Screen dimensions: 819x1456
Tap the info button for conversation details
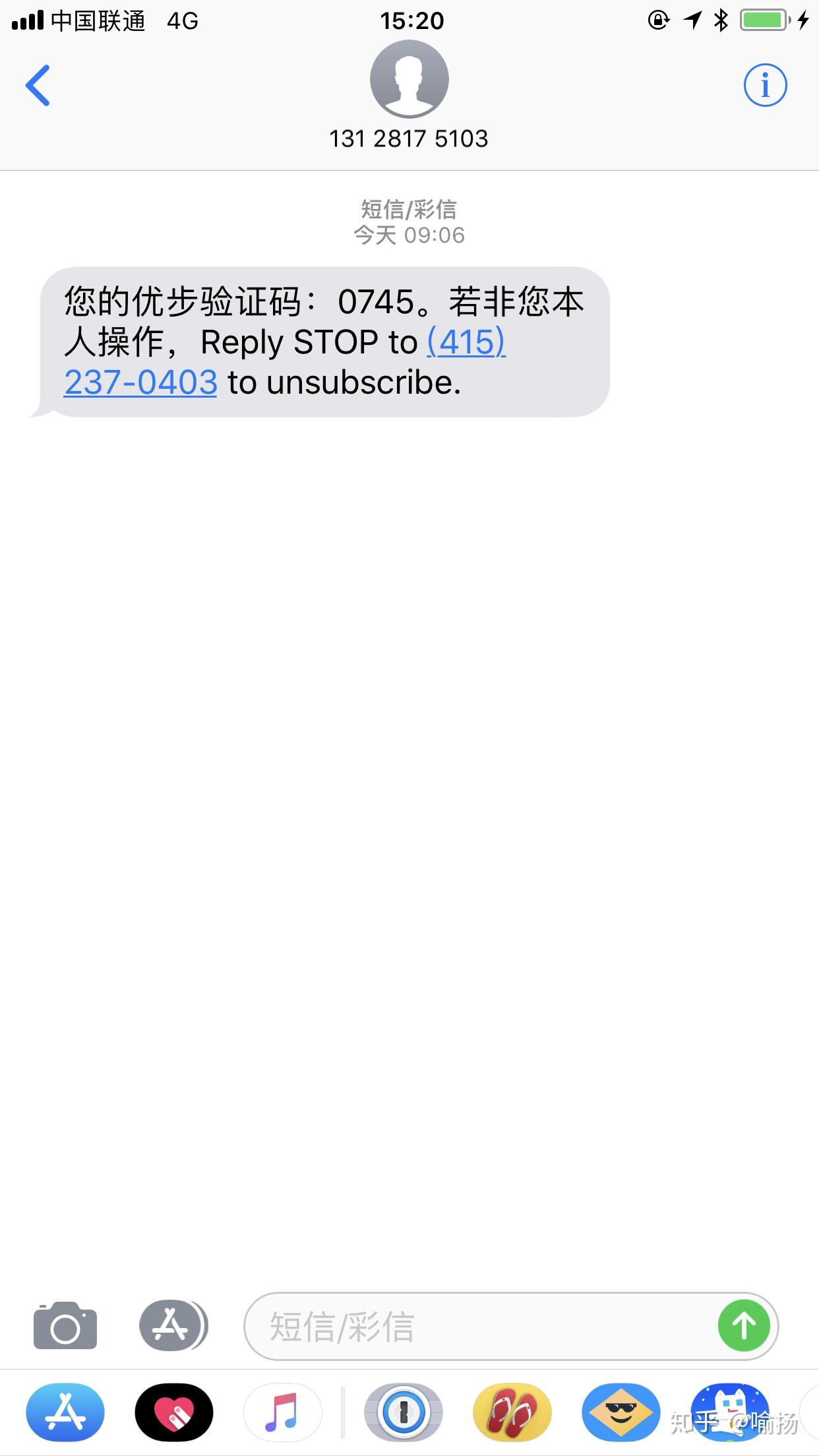766,84
